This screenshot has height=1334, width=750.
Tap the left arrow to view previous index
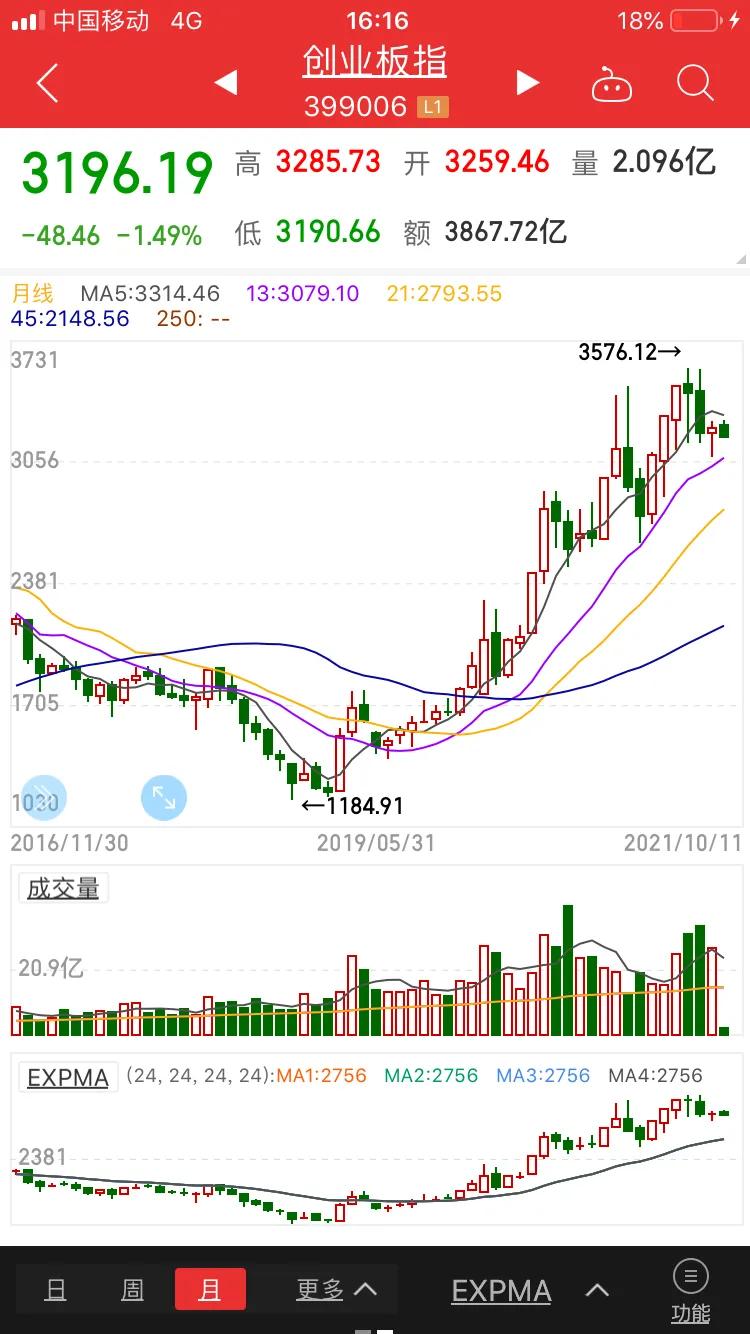pos(225,84)
